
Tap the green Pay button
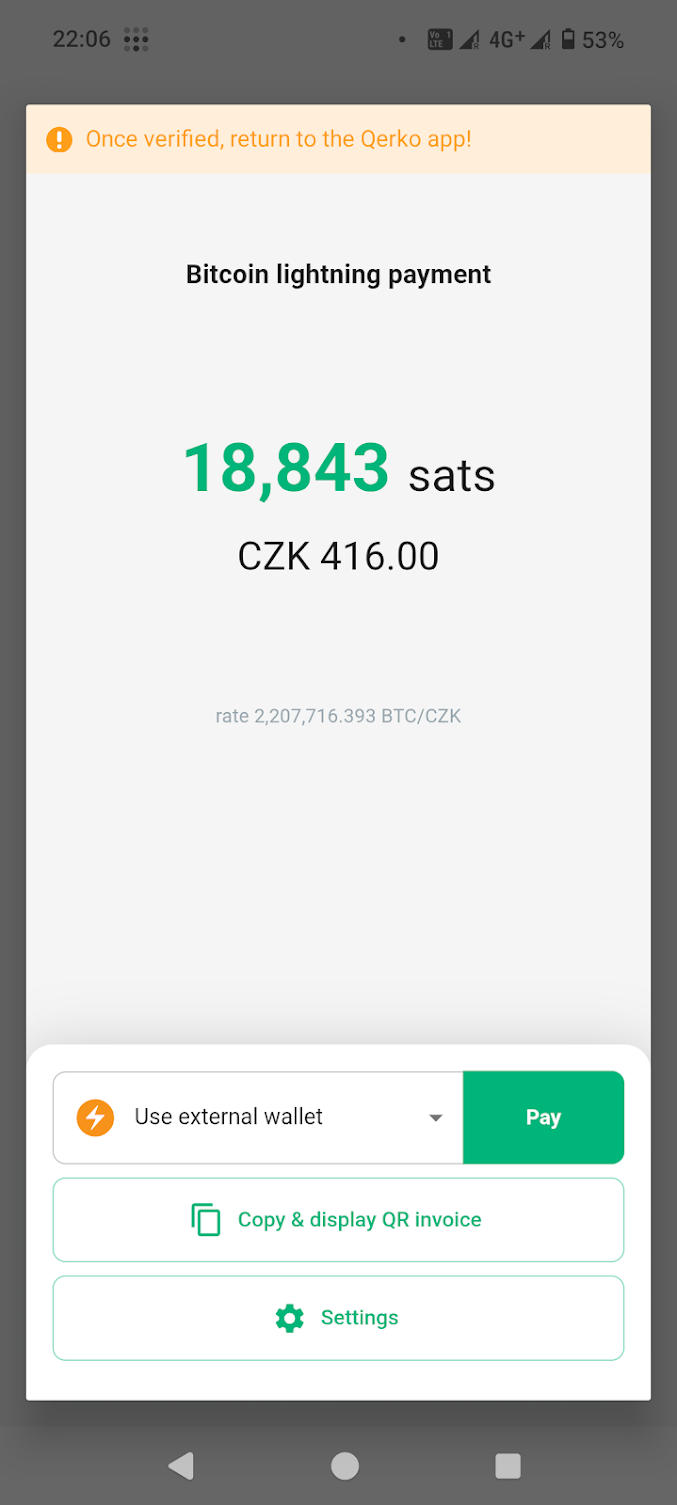pos(543,1117)
